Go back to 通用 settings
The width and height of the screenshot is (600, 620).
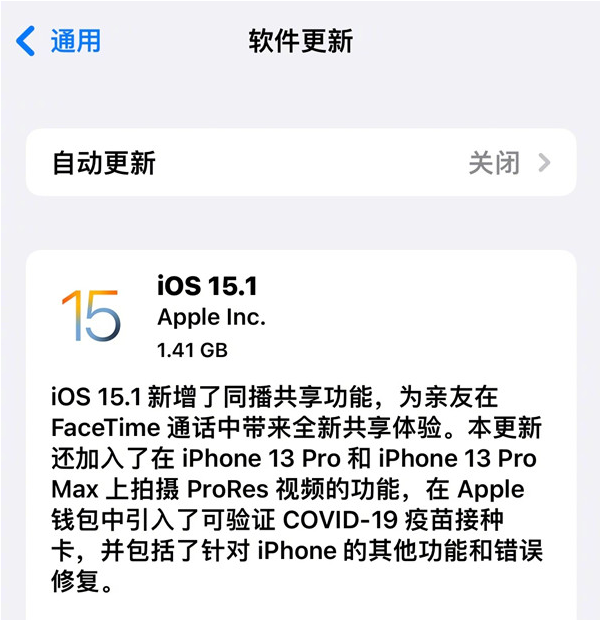pyautogui.click(x=60, y=41)
